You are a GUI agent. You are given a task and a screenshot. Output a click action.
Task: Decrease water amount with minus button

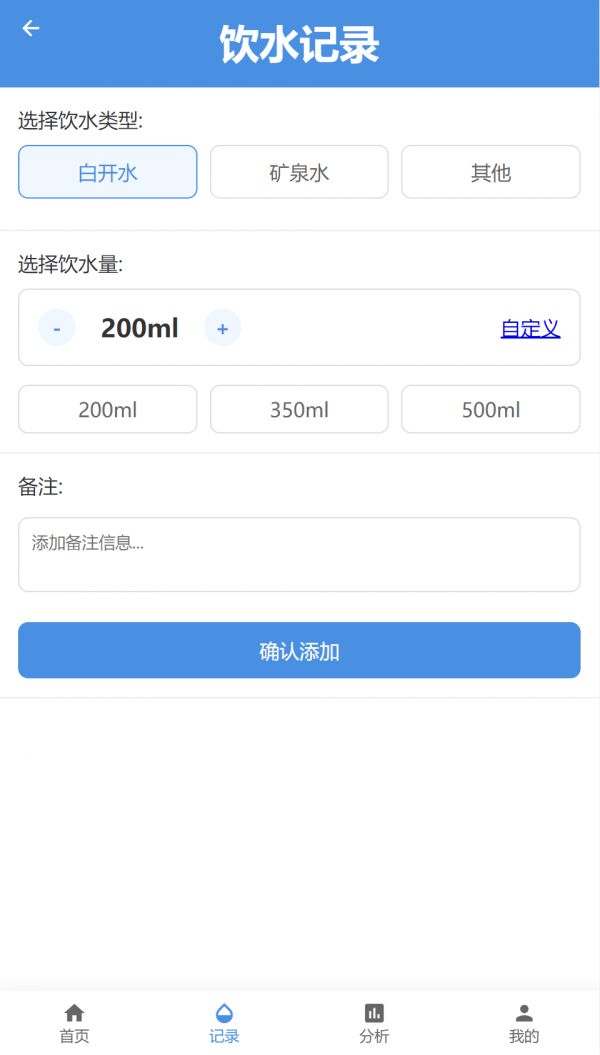(x=57, y=328)
